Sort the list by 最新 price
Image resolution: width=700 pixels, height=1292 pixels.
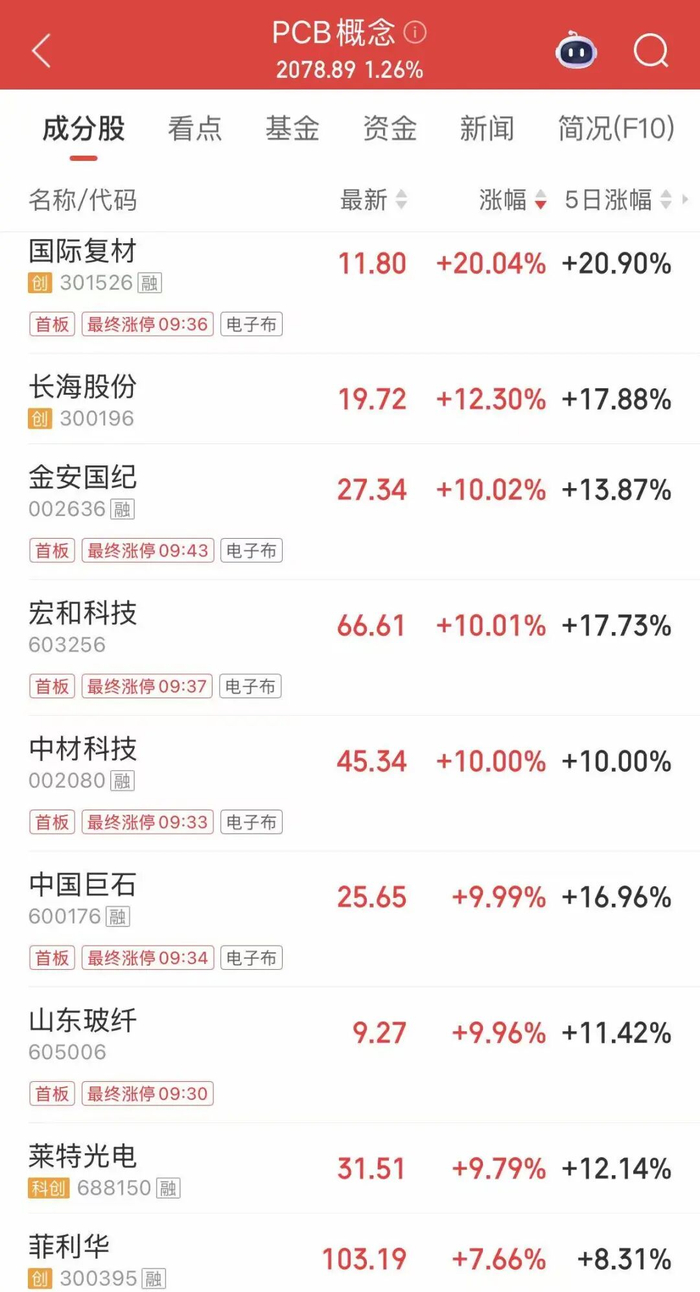pos(373,200)
